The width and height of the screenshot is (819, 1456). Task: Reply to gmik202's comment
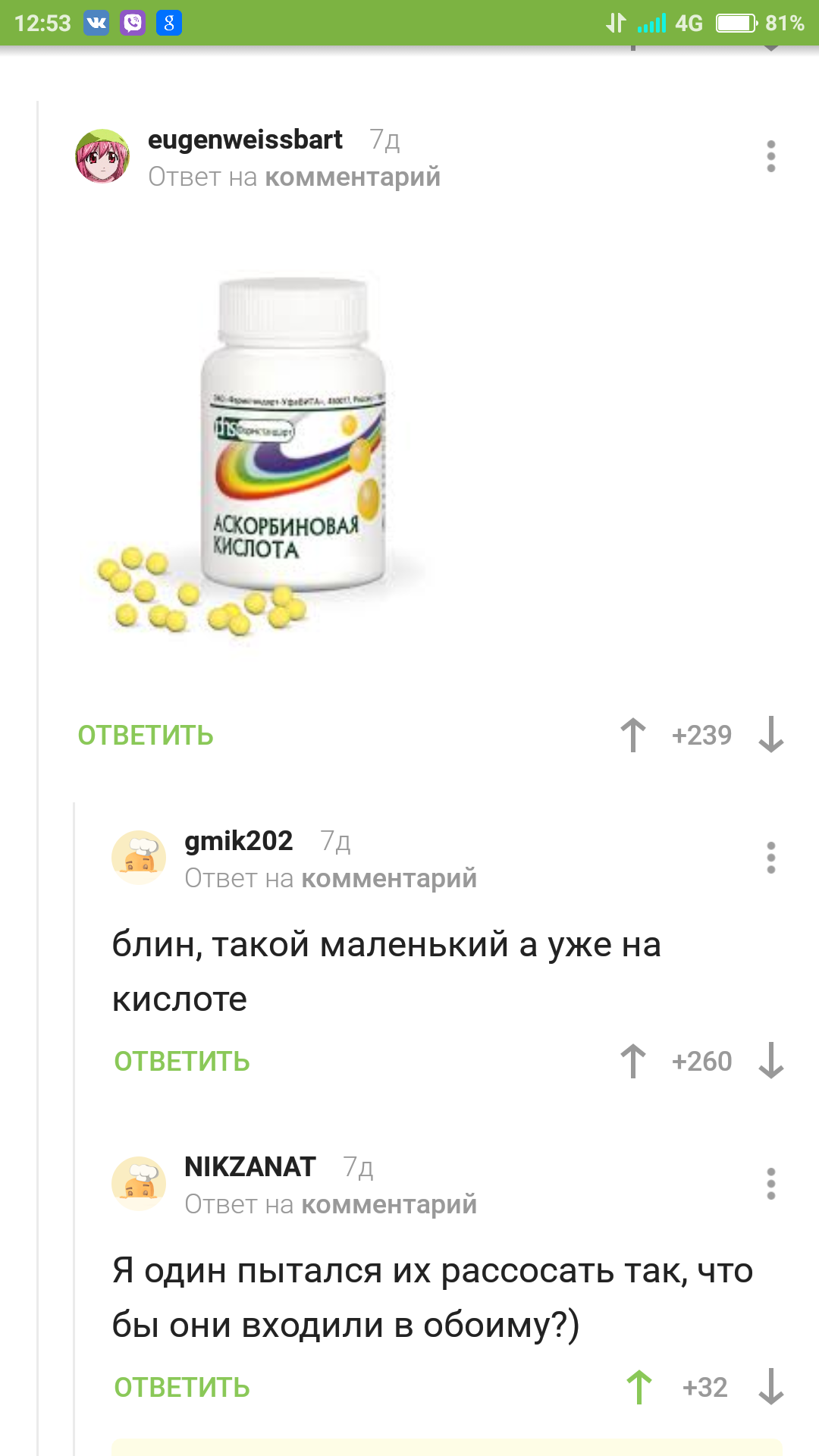(x=182, y=1061)
